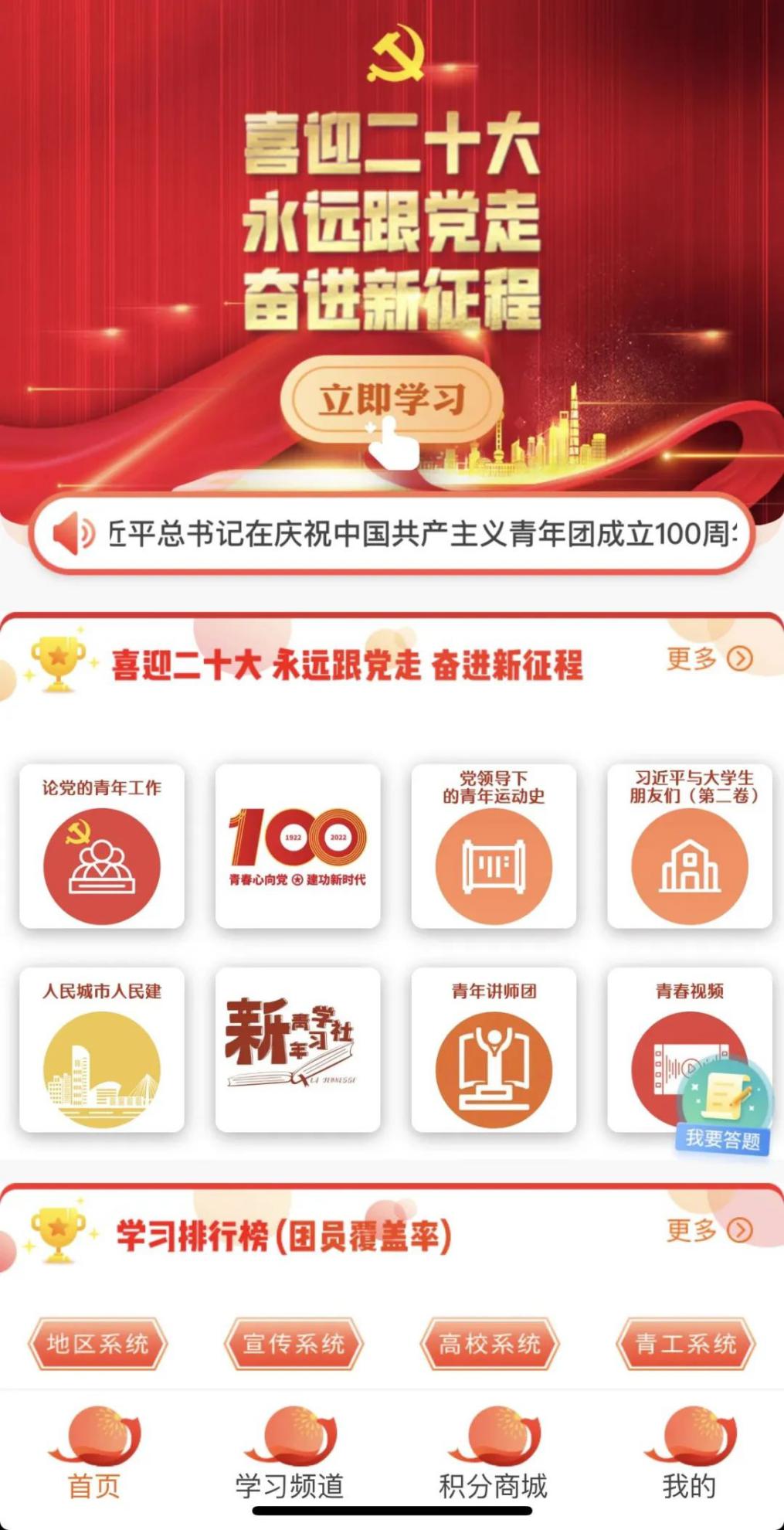784x1530 pixels.
Task: Go to the 我的 bottom tab
Action: point(689,1453)
